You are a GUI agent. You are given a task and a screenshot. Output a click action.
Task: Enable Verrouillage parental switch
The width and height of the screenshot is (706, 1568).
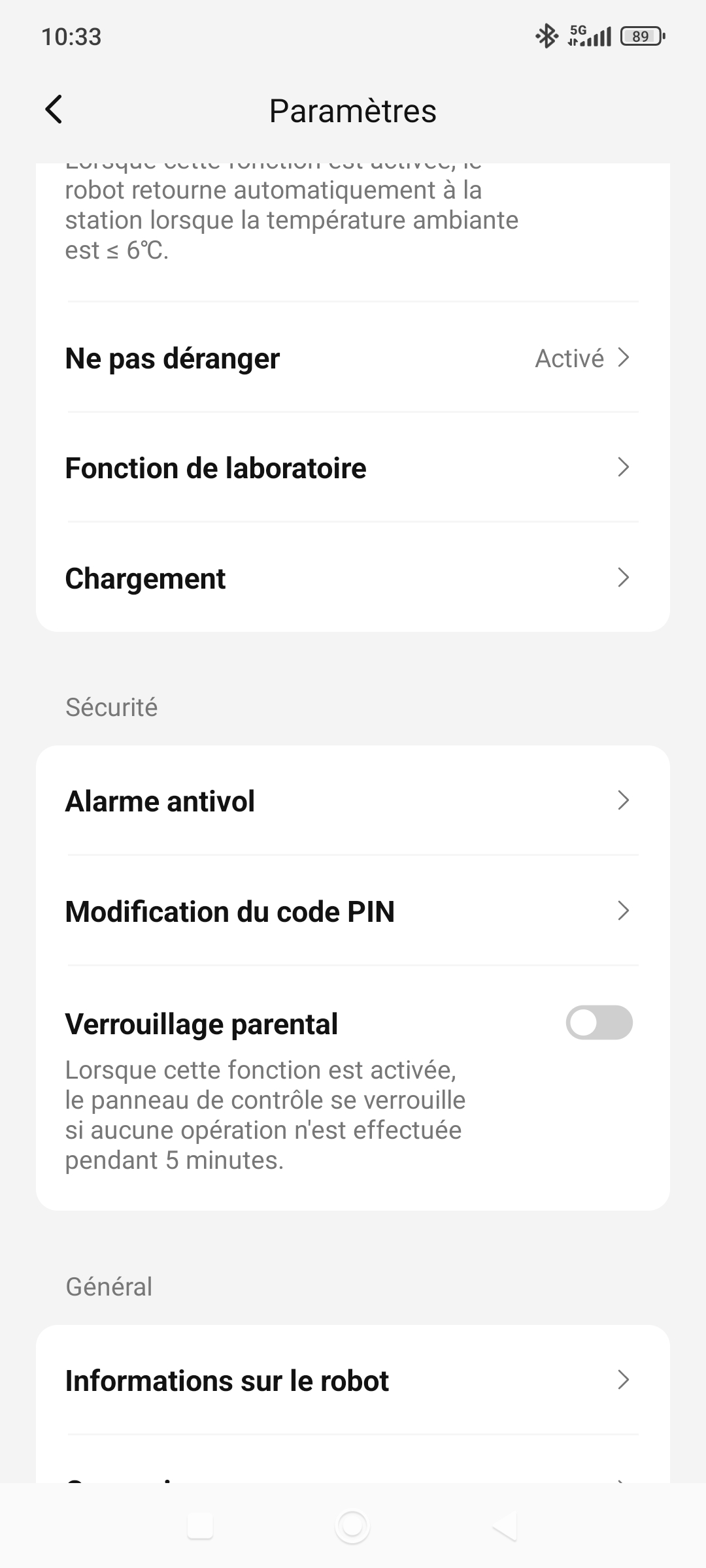coord(599,1022)
